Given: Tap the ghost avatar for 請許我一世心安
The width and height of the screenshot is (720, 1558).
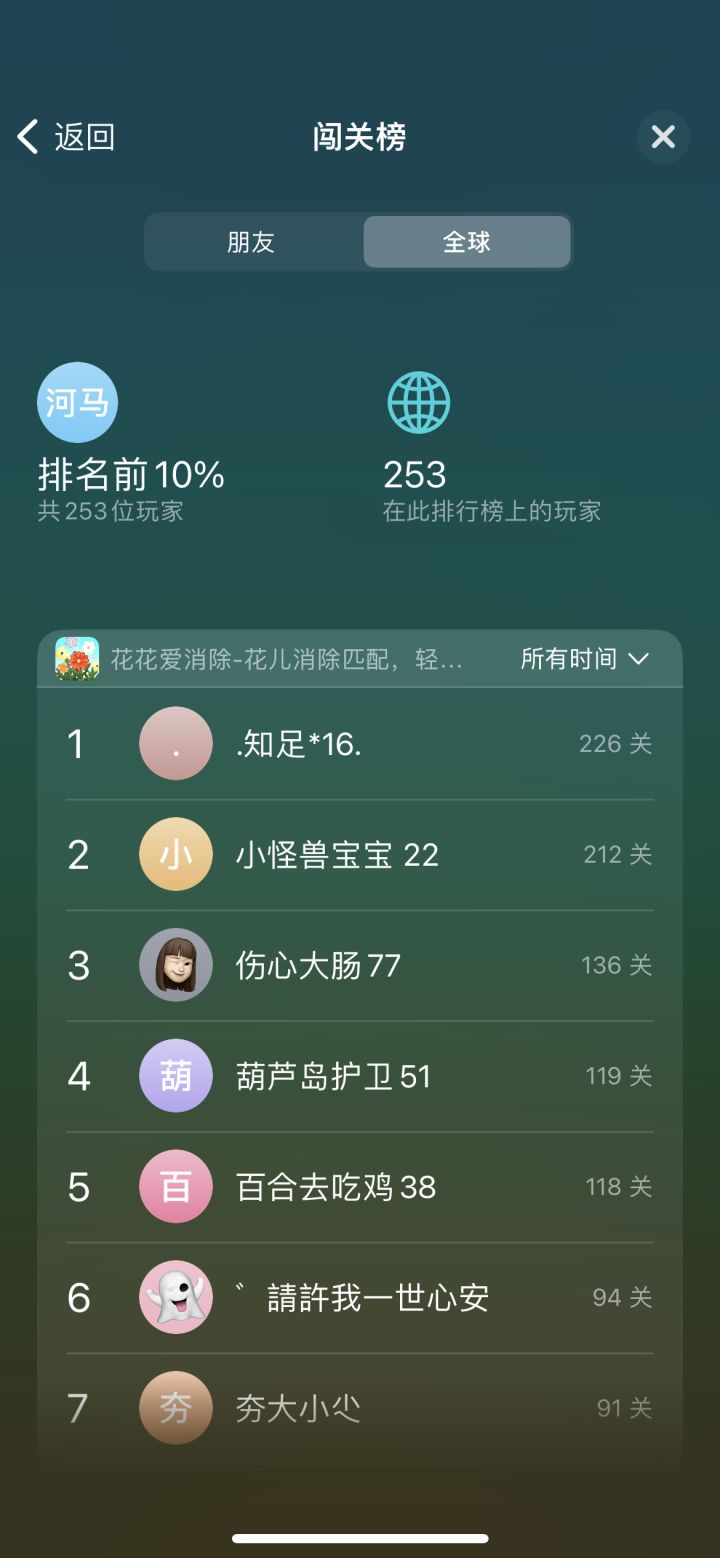Looking at the screenshot, I should [176, 1297].
